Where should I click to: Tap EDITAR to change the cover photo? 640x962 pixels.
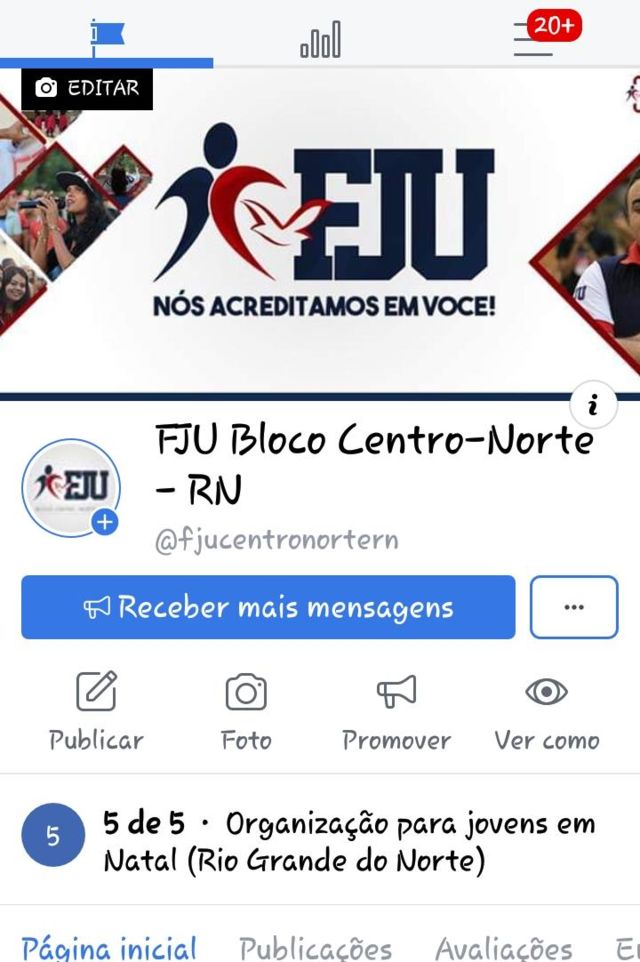pyautogui.click(x=87, y=89)
